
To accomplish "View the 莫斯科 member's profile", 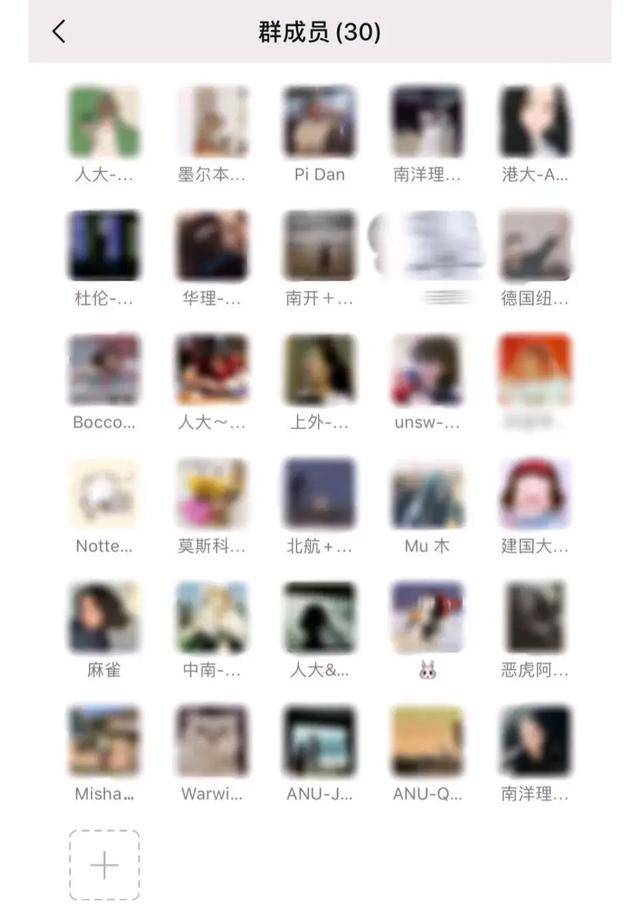I will coord(212,494).
